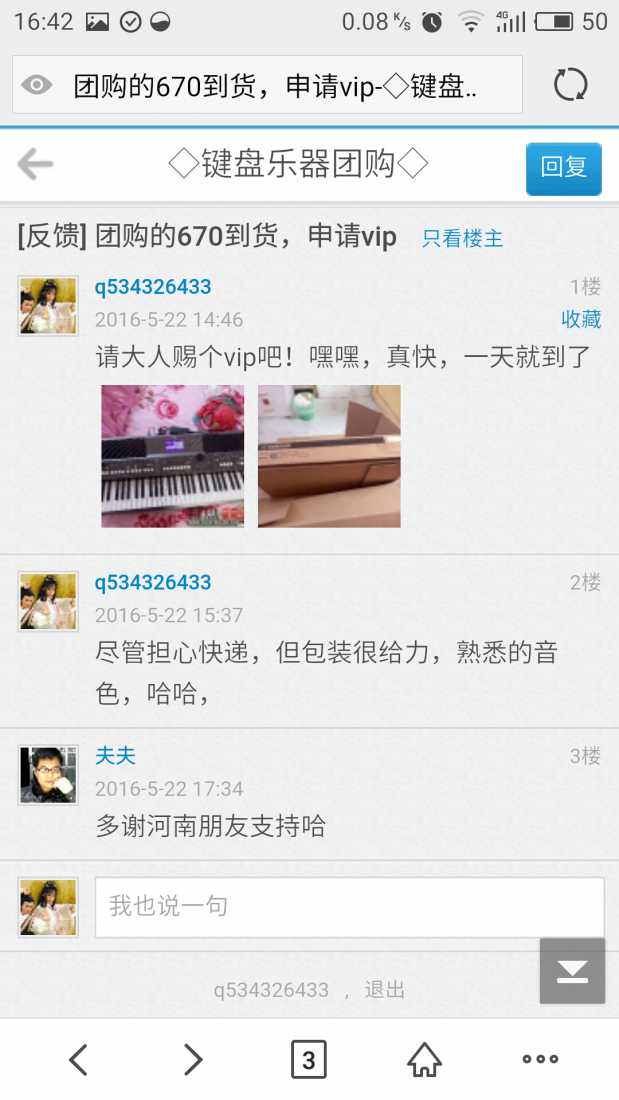The image size is (619, 1100).
Task: Open the browser tab switcher showing 3
Action: [x=308, y=1059]
